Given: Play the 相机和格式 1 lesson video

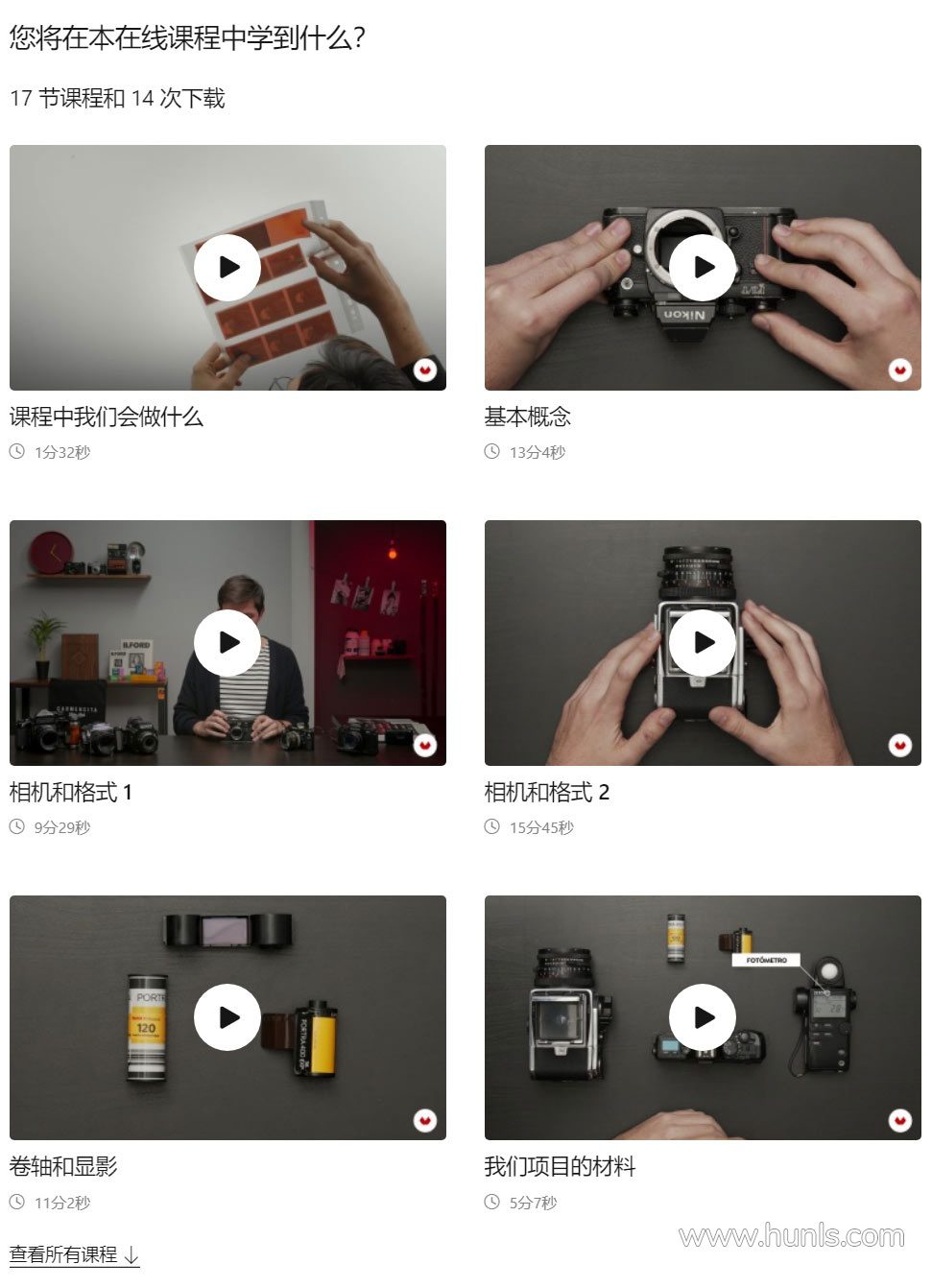Looking at the screenshot, I should coord(227,643).
